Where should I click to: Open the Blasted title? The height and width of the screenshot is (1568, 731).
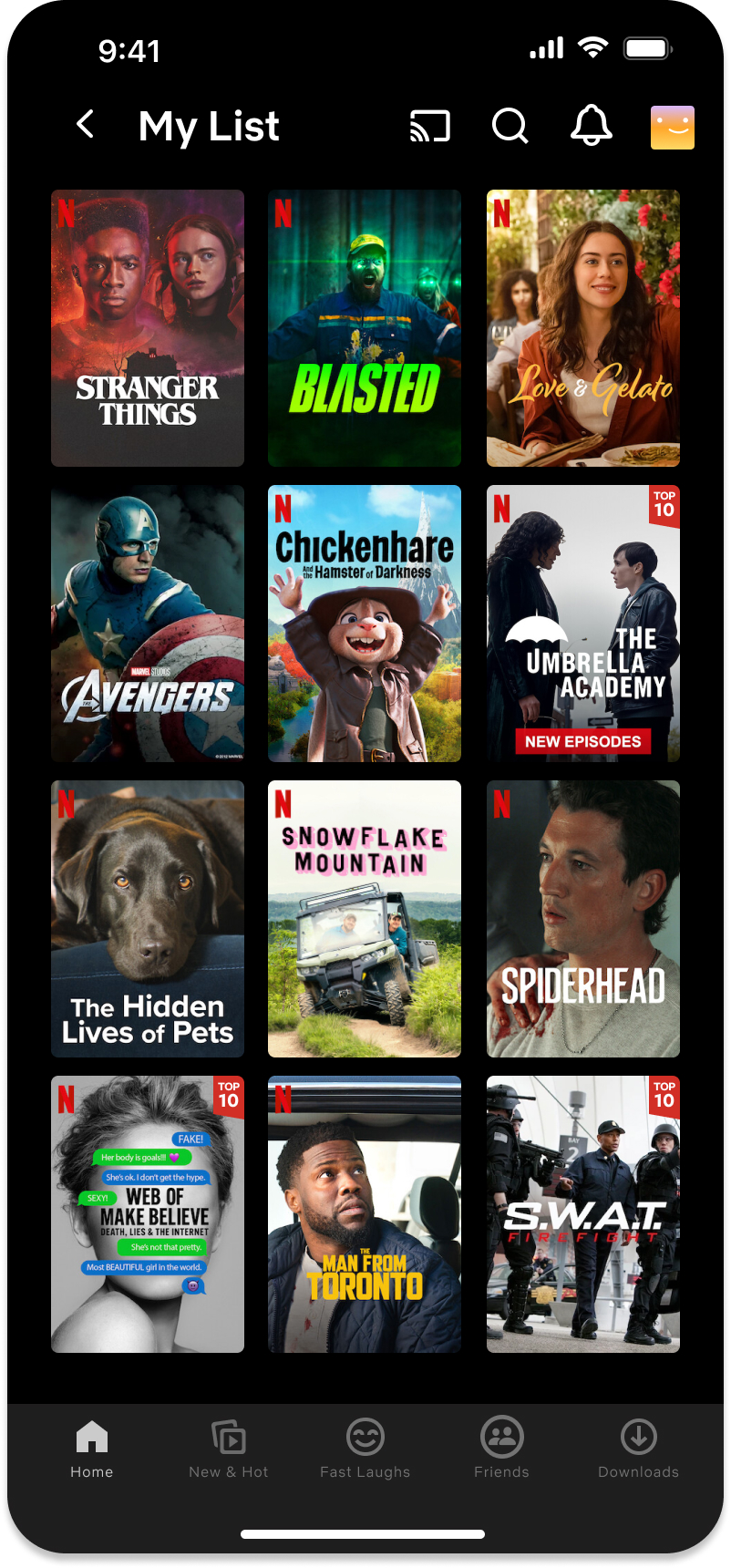pyautogui.click(x=365, y=328)
